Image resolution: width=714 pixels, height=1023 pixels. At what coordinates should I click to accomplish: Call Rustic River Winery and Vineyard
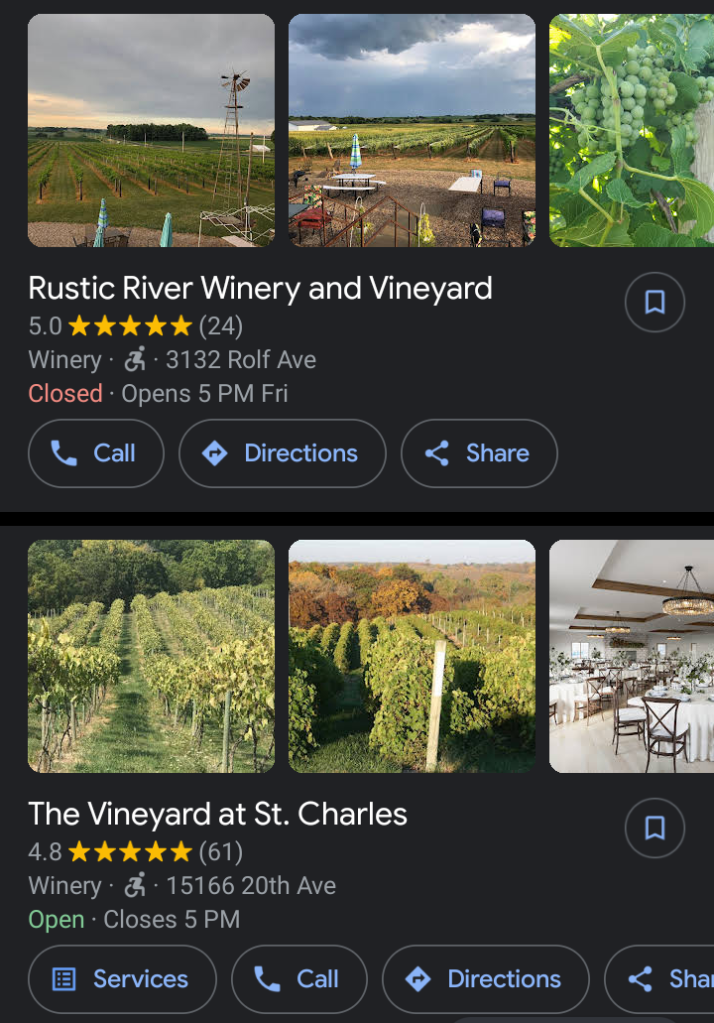tap(96, 454)
